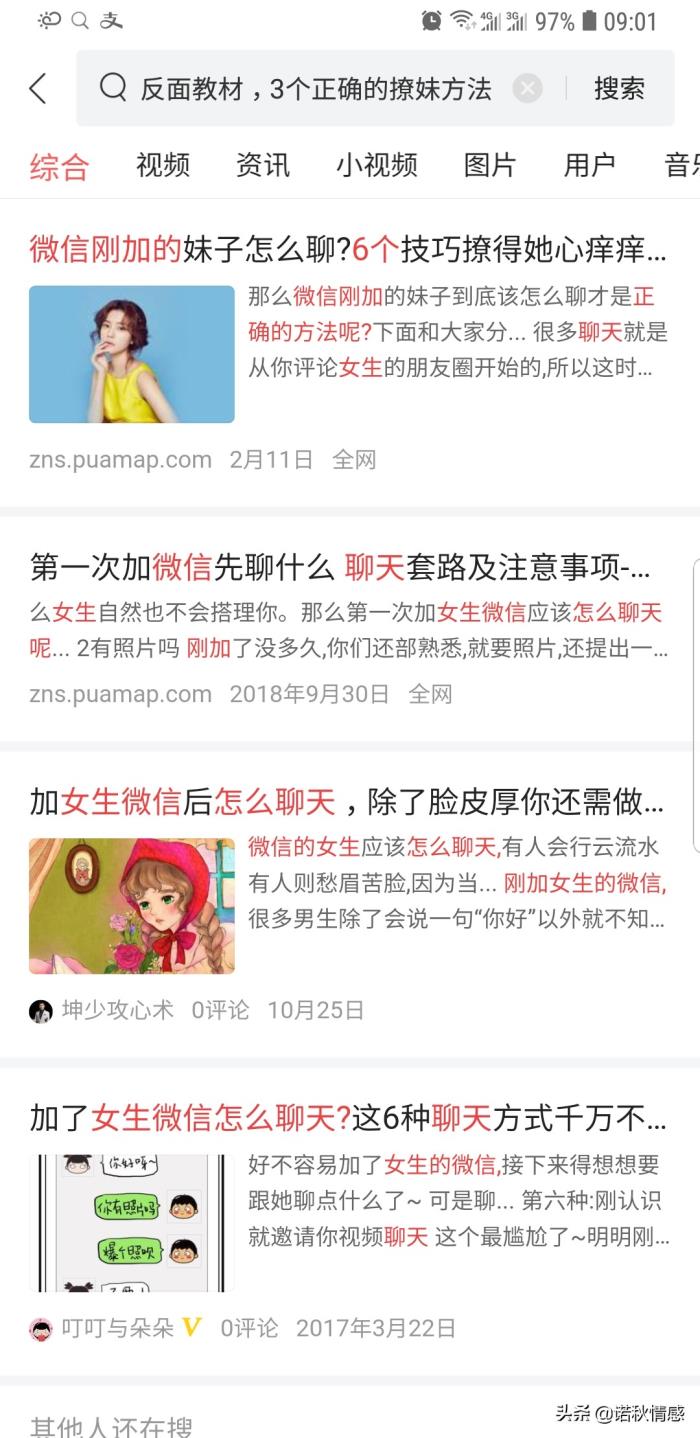700x1438 pixels.
Task: Select the 综合 tab
Action: click(x=59, y=166)
